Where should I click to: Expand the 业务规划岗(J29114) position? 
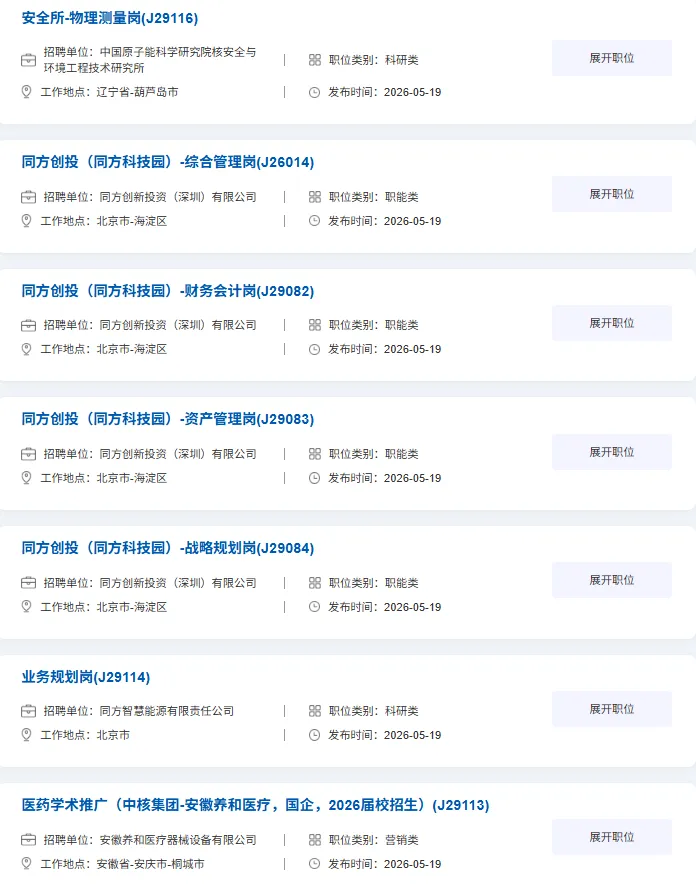[612, 709]
